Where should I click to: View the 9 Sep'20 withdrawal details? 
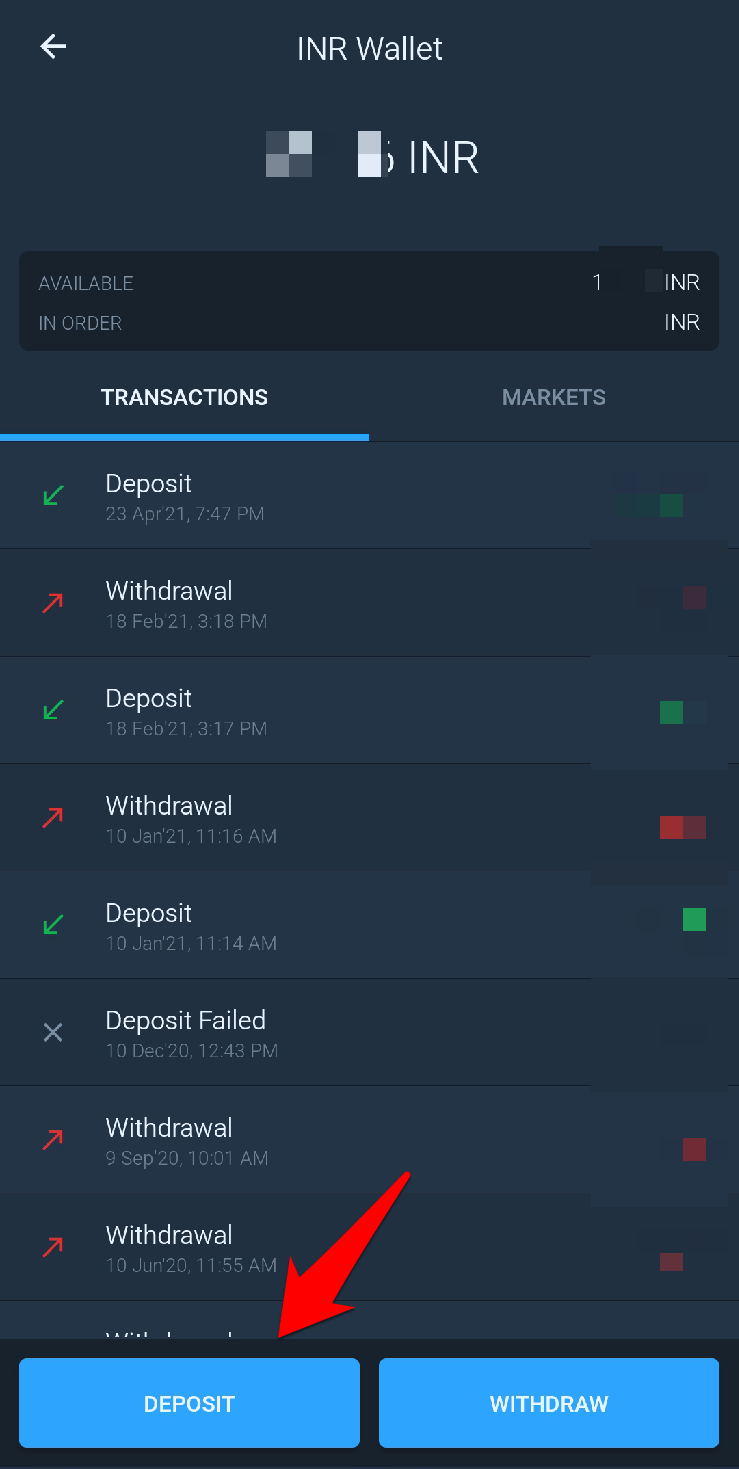(369, 1141)
